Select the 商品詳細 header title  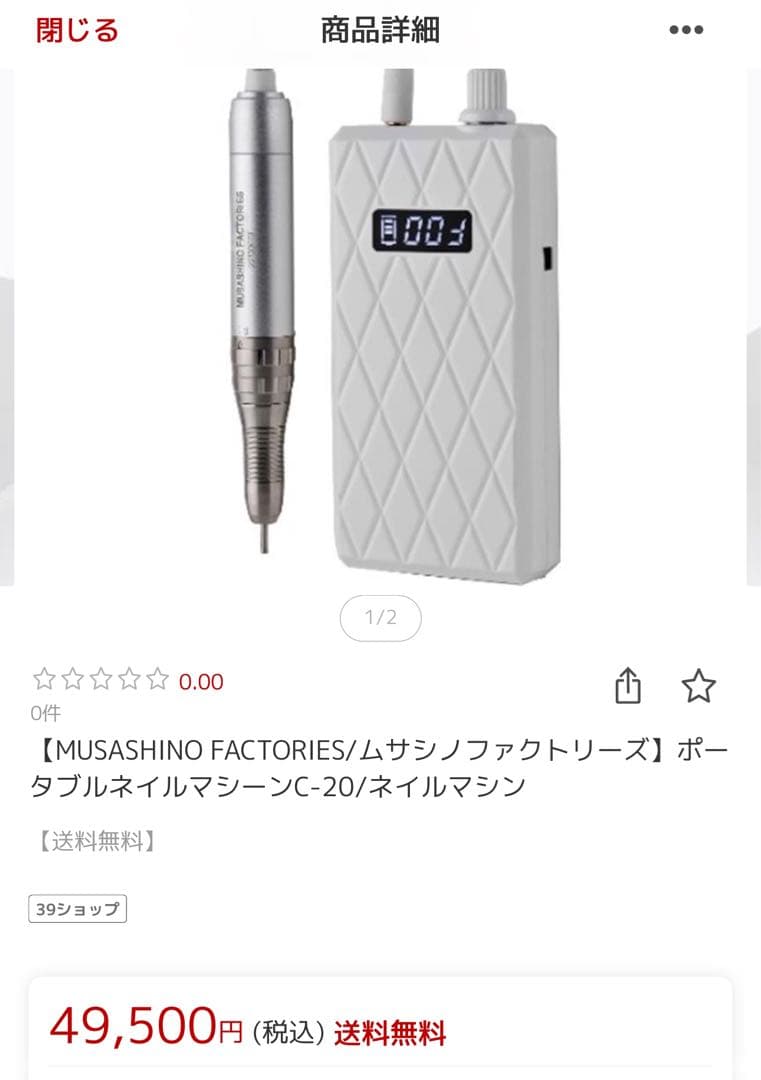coord(380,29)
